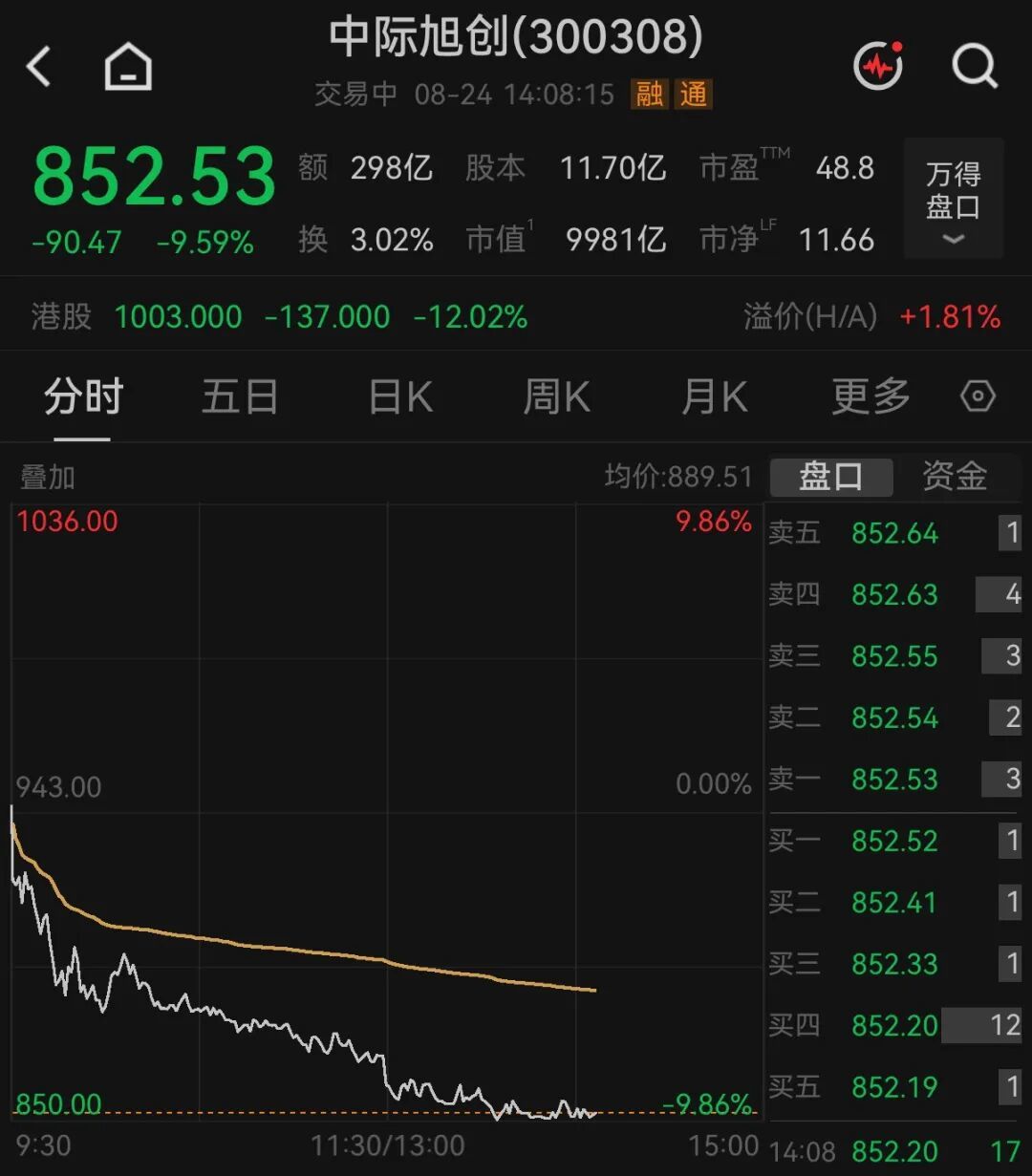Select the 盘口 tab

click(x=831, y=476)
